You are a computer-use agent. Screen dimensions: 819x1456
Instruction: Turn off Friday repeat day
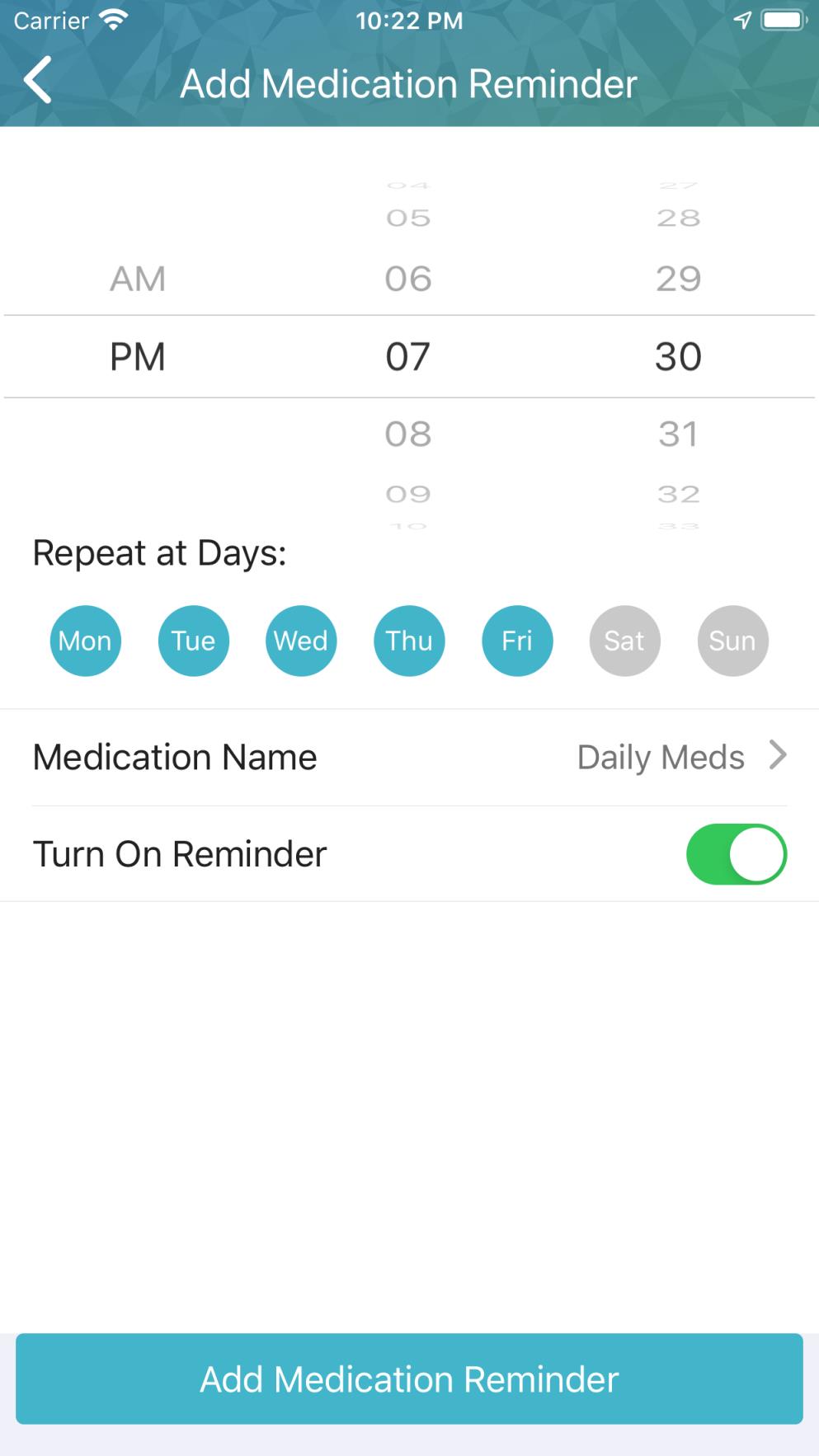517,641
